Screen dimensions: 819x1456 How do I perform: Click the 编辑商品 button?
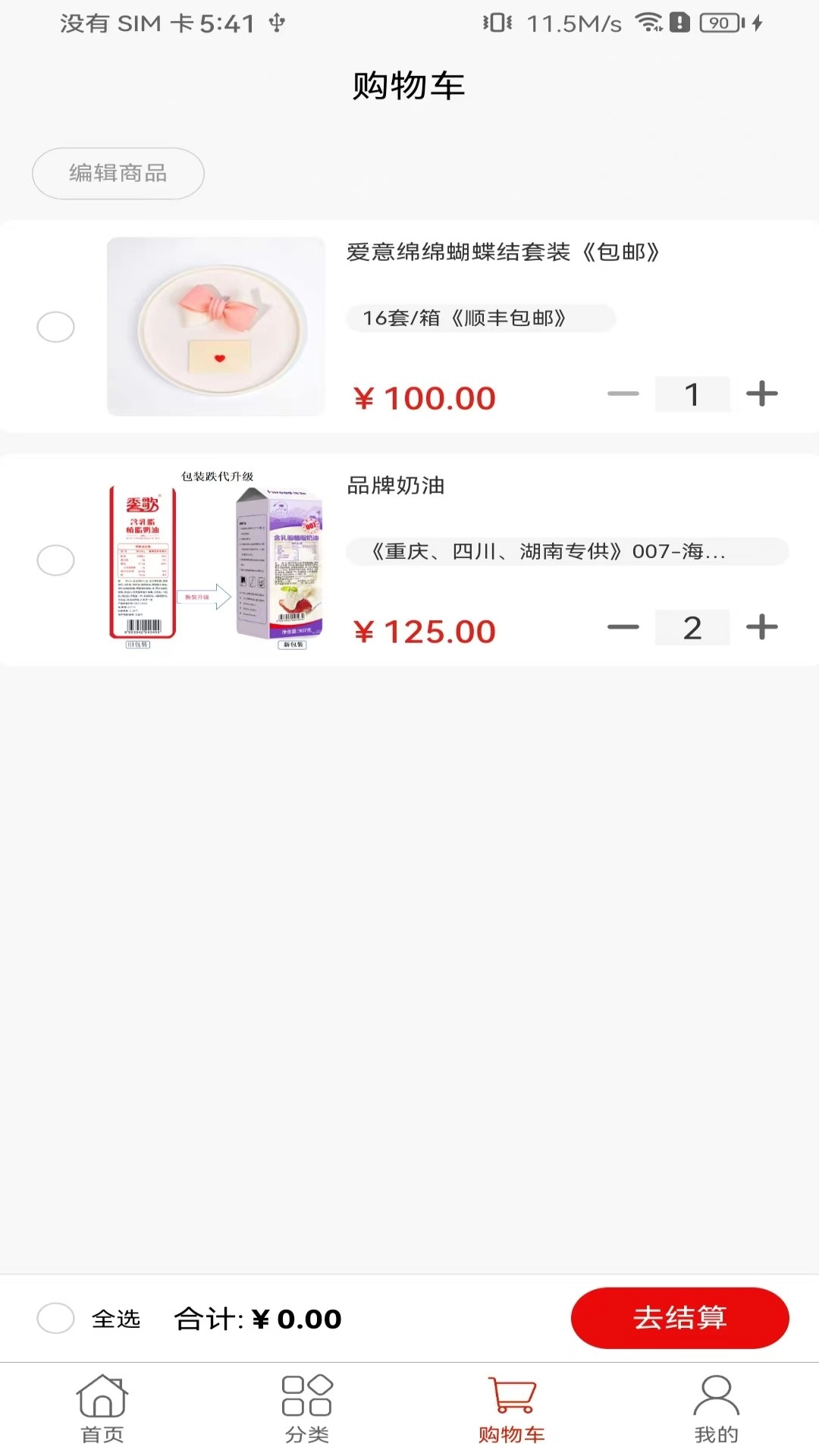pyautogui.click(x=118, y=174)
